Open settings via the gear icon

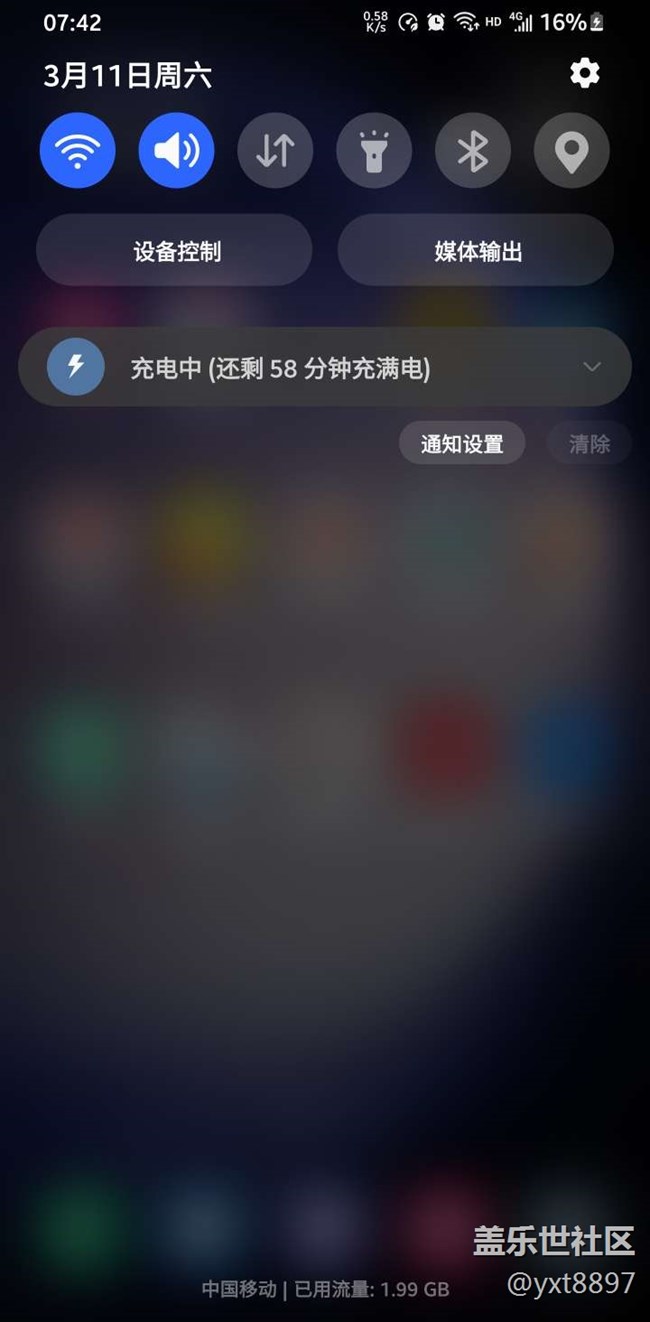pyautogui.click(x=584, y=73)
